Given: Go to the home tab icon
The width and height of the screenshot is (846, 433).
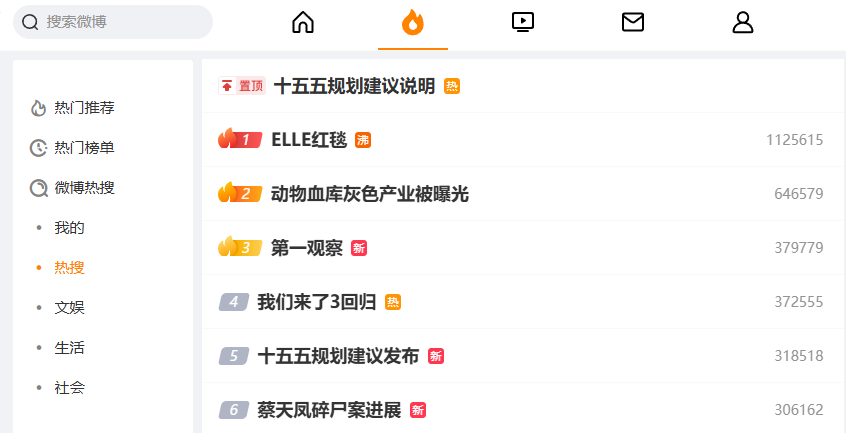Looking at the screenshot, I should tap(303, 22).
